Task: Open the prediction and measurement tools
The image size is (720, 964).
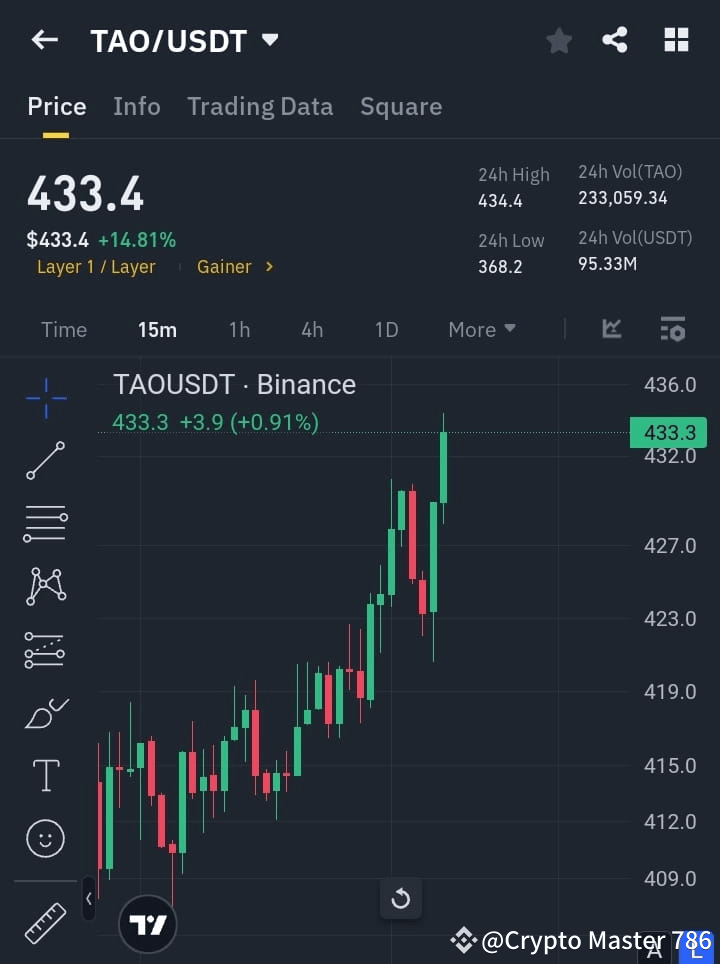Action: pos(45,650)
